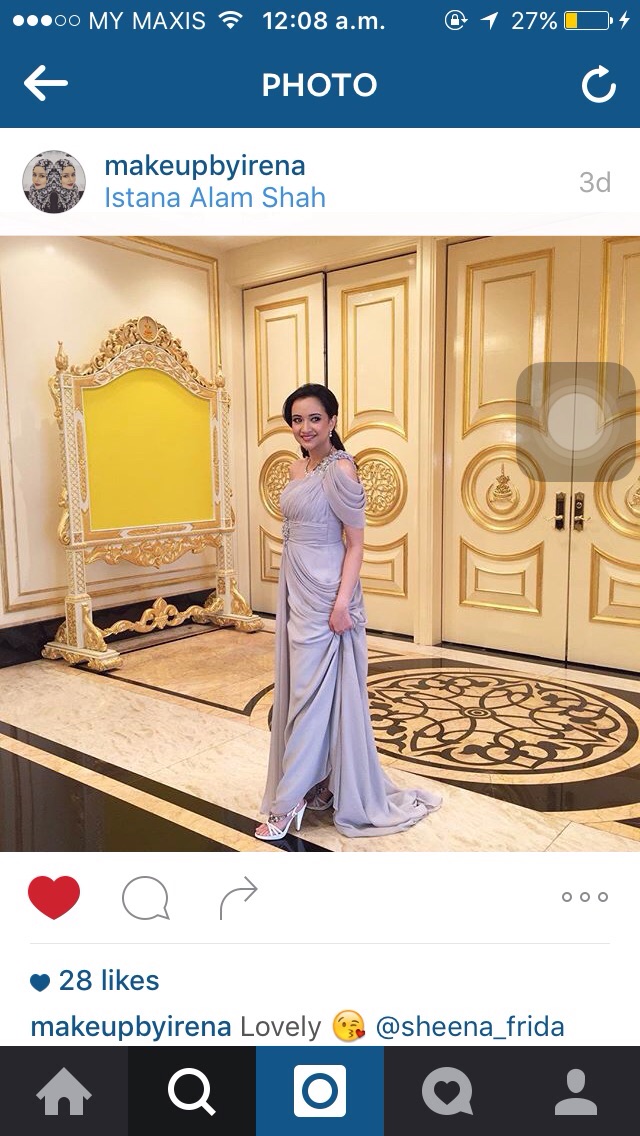The width and height of the screenshot is (640, 1136).
Task: Go back using the arrow in the header
Action: (46, 85)
